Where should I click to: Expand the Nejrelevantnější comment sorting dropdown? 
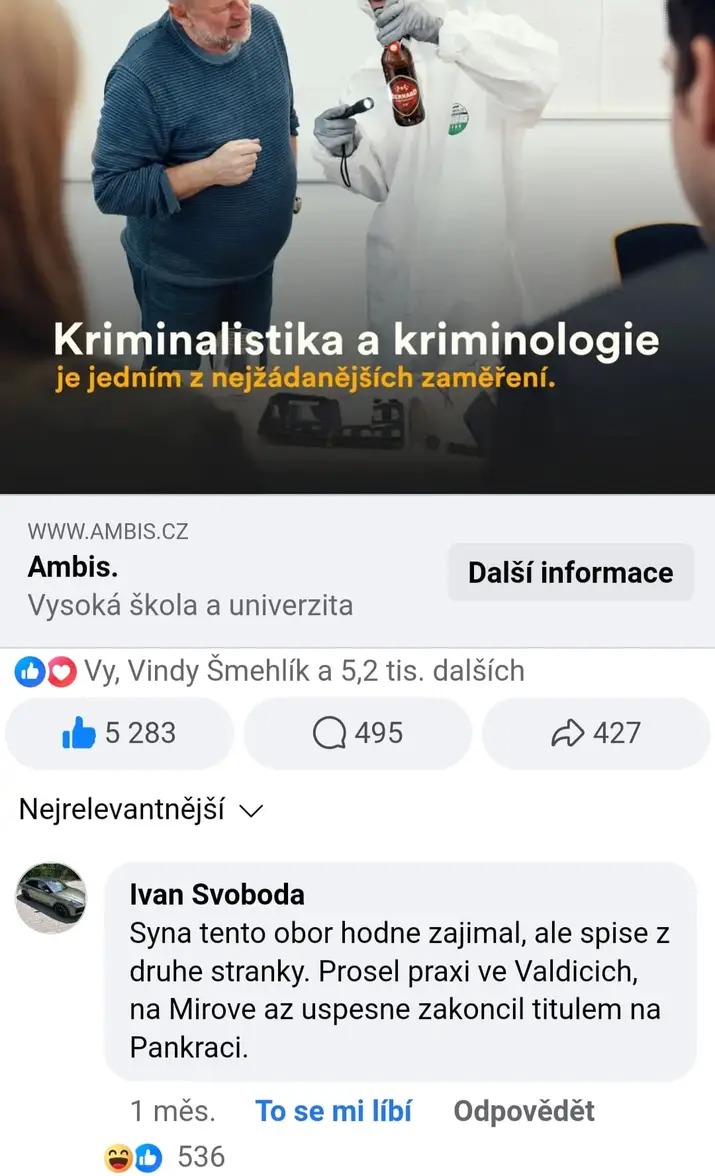coord(140,810)
